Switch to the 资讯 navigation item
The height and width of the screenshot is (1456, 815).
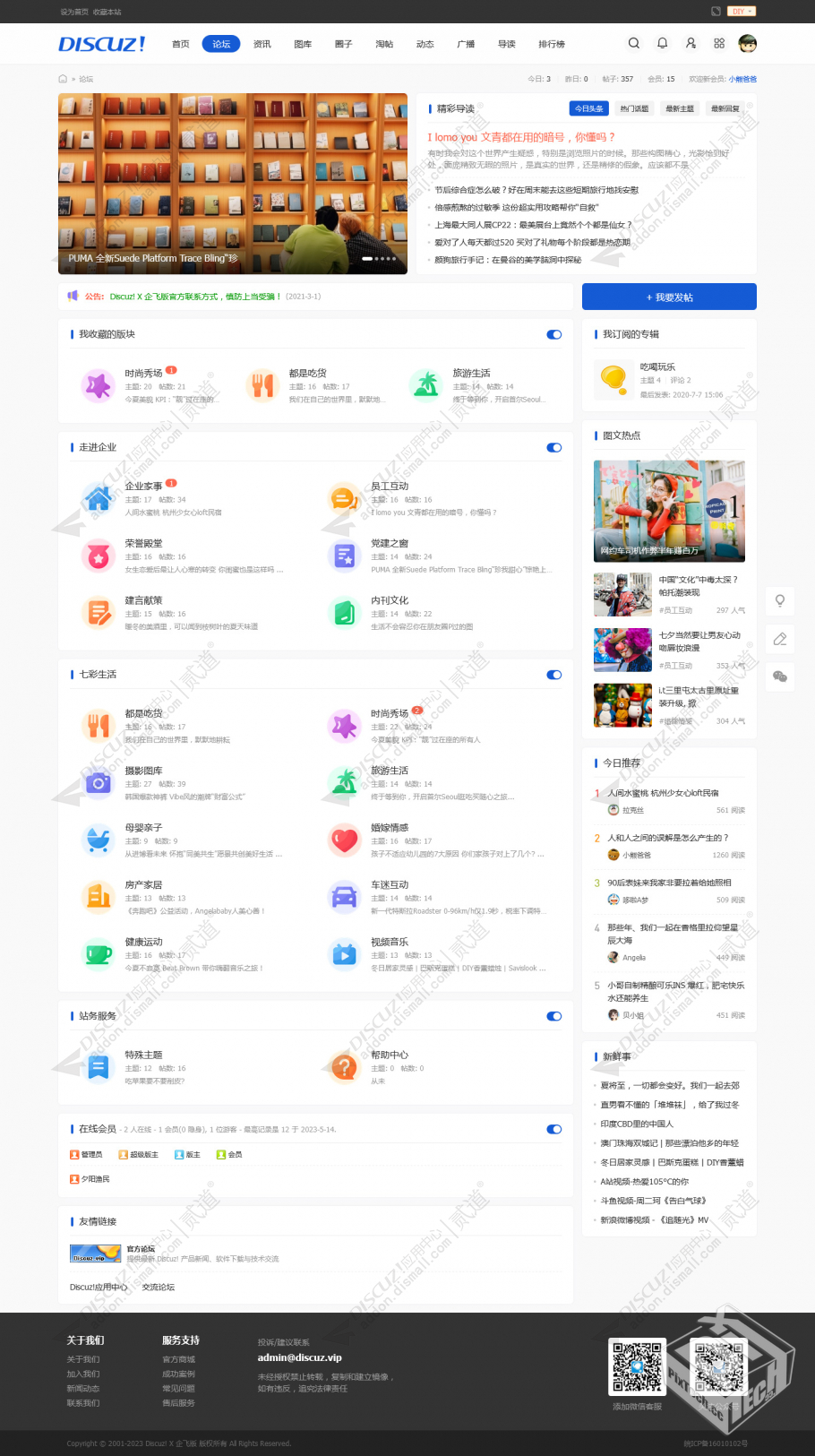pos(262,44)
